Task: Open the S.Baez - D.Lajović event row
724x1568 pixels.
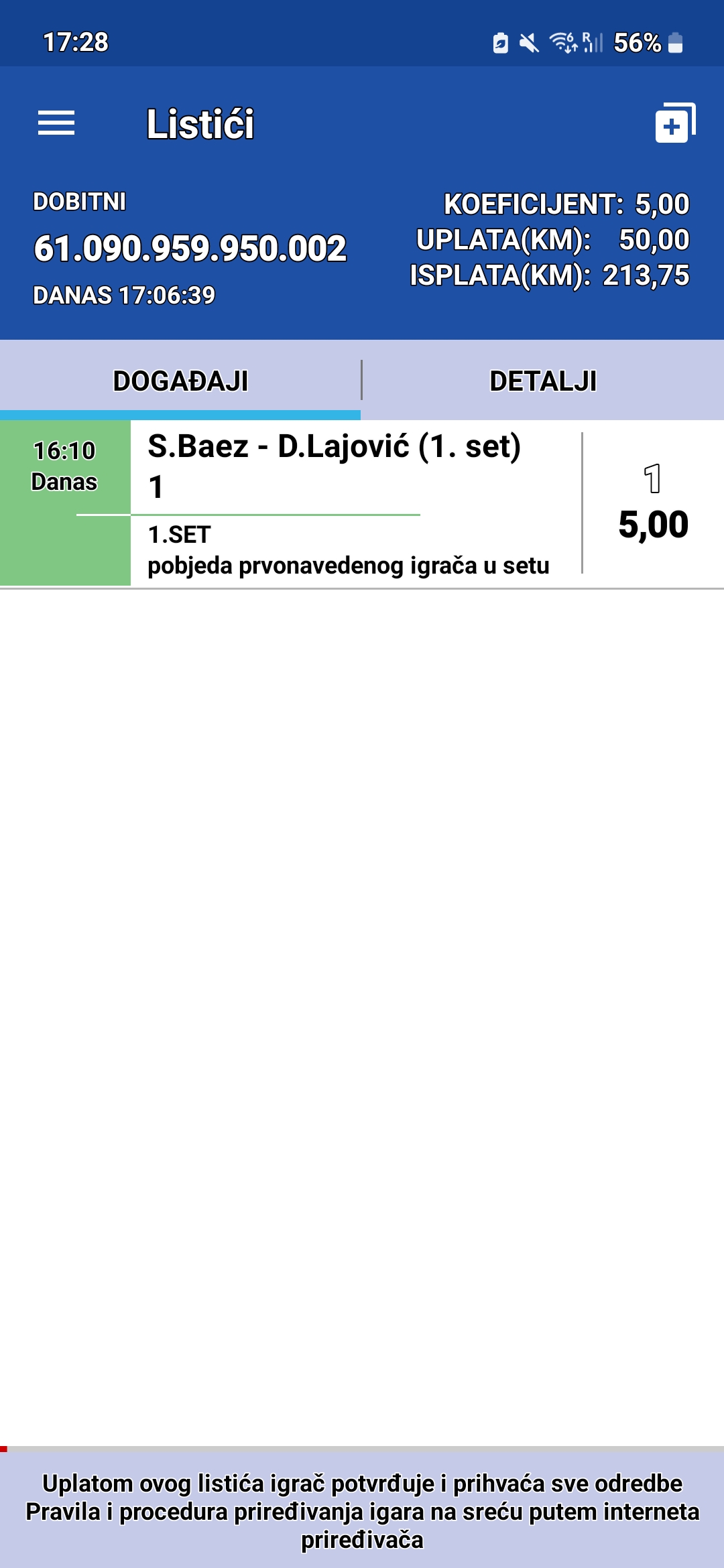Action: 362,504
